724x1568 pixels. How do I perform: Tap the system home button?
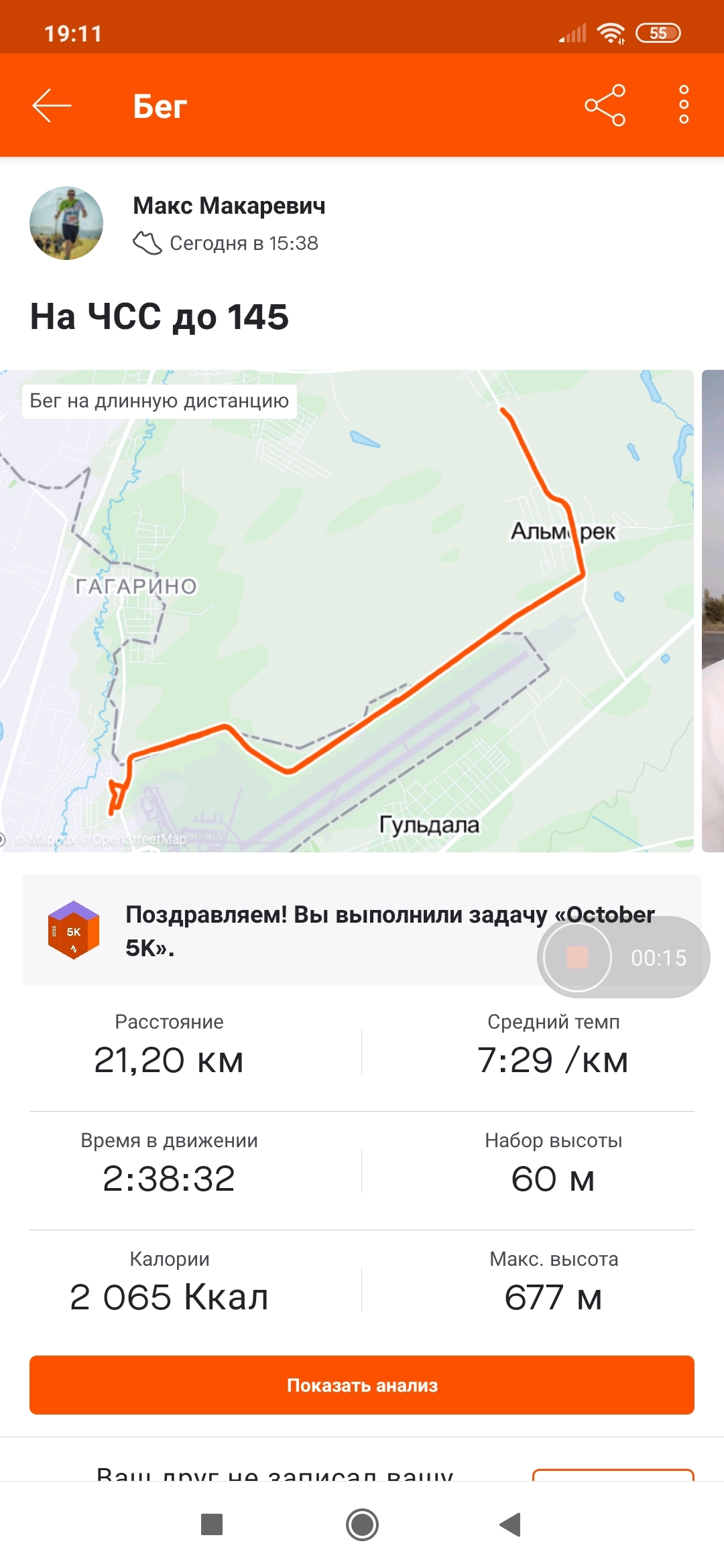[362, 1524]
